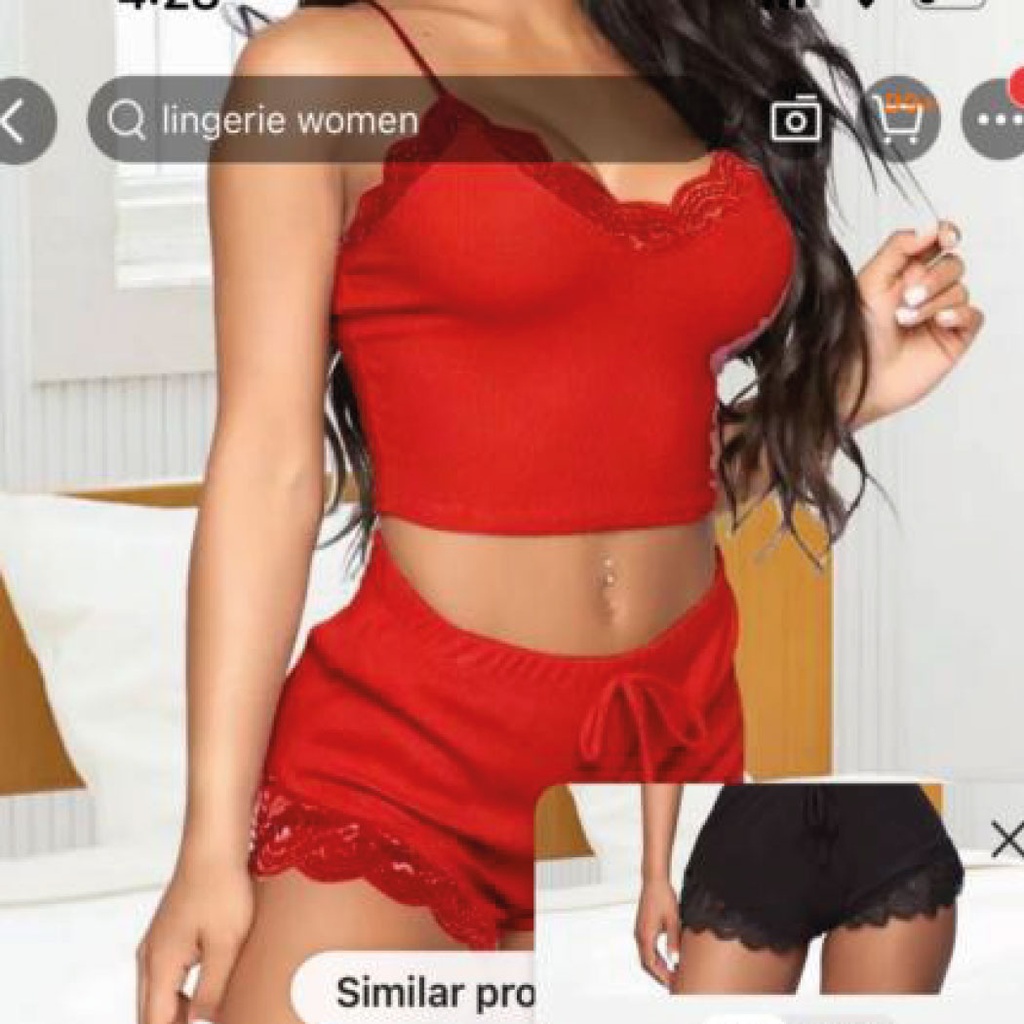Open the three-dot overflow menu
The height and width of the screenshot is (1024, 1024).
click(996, 120)
